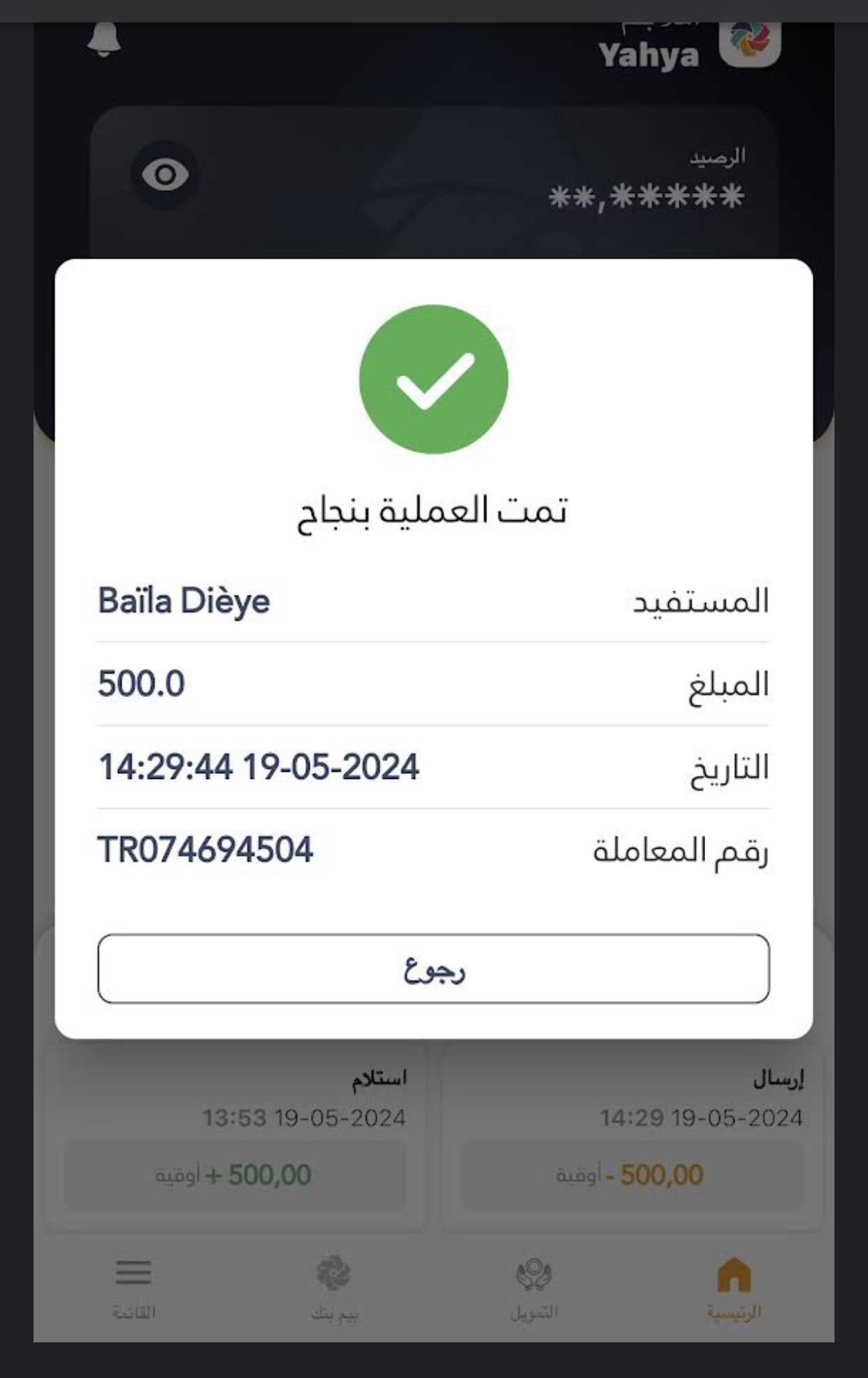Open the notifications bell
The width and height of the screenshot is (868, 1378).
pos(104,40)
